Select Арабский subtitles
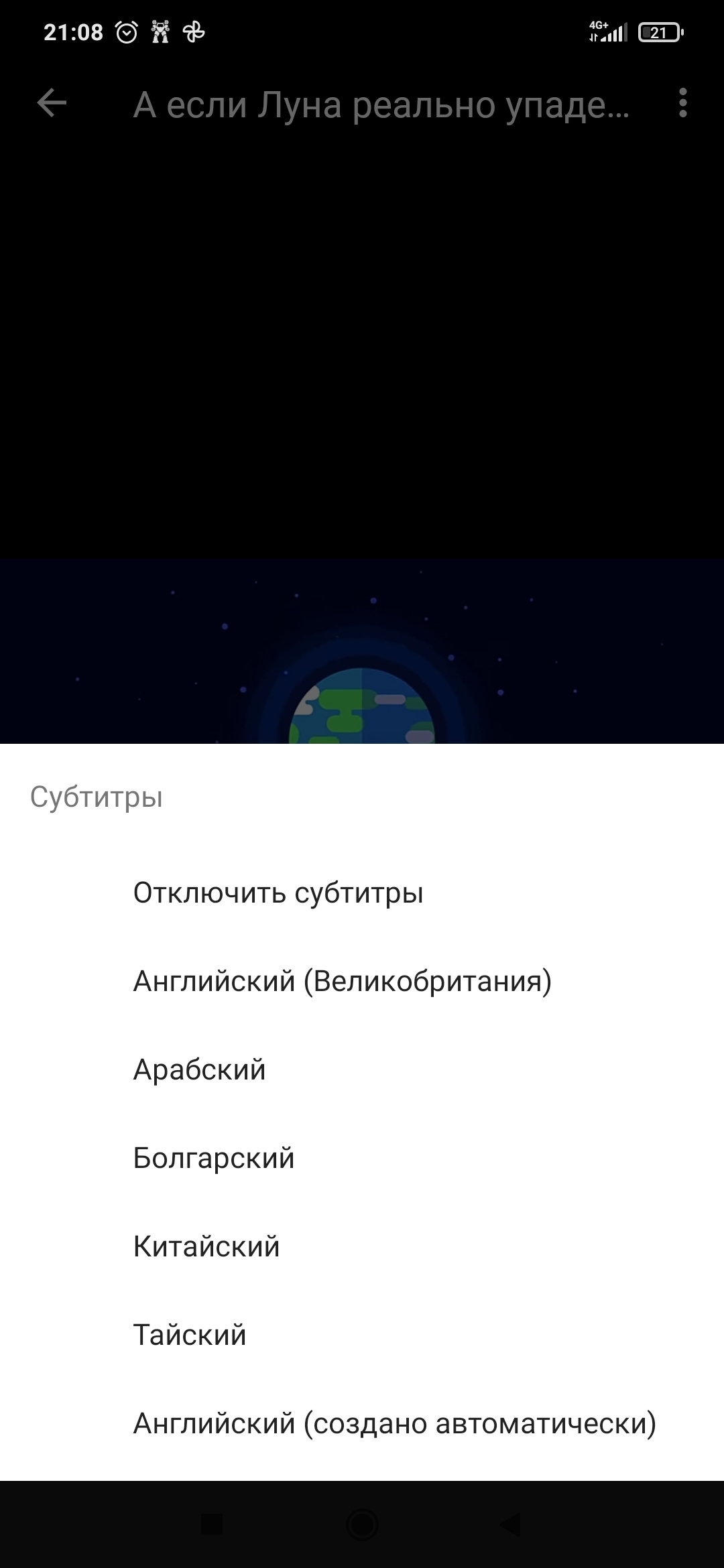The height and width of the screenshot is (1568, 724). click(362, 1069)
